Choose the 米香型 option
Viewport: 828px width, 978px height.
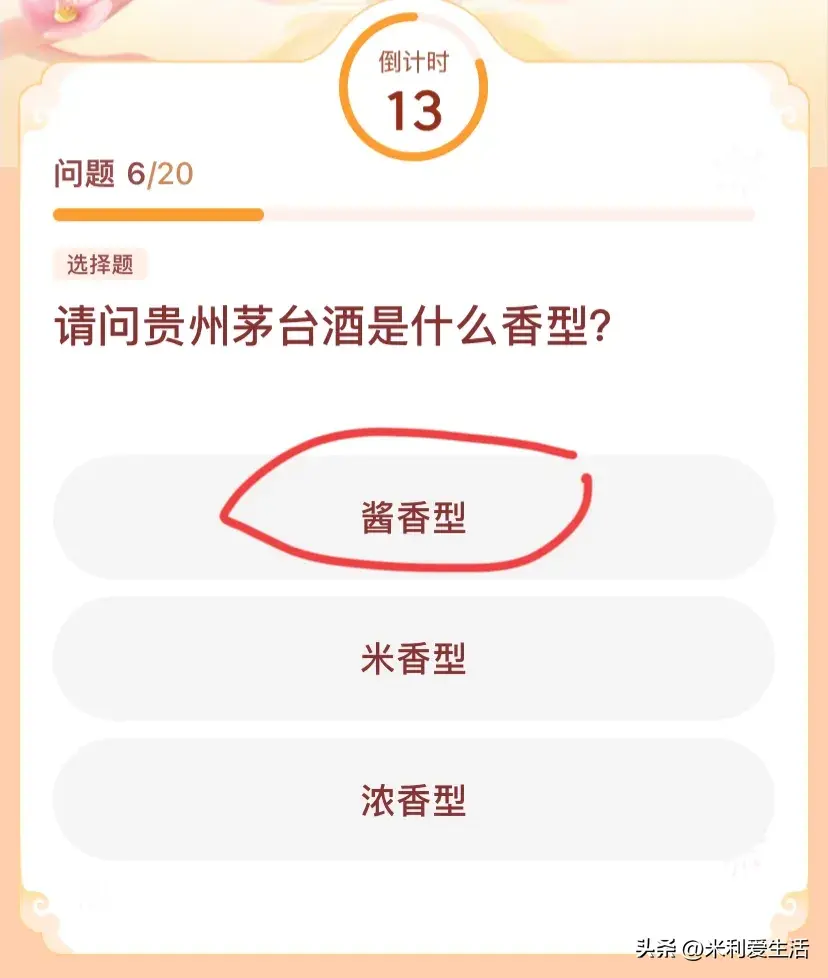point(413,659)
